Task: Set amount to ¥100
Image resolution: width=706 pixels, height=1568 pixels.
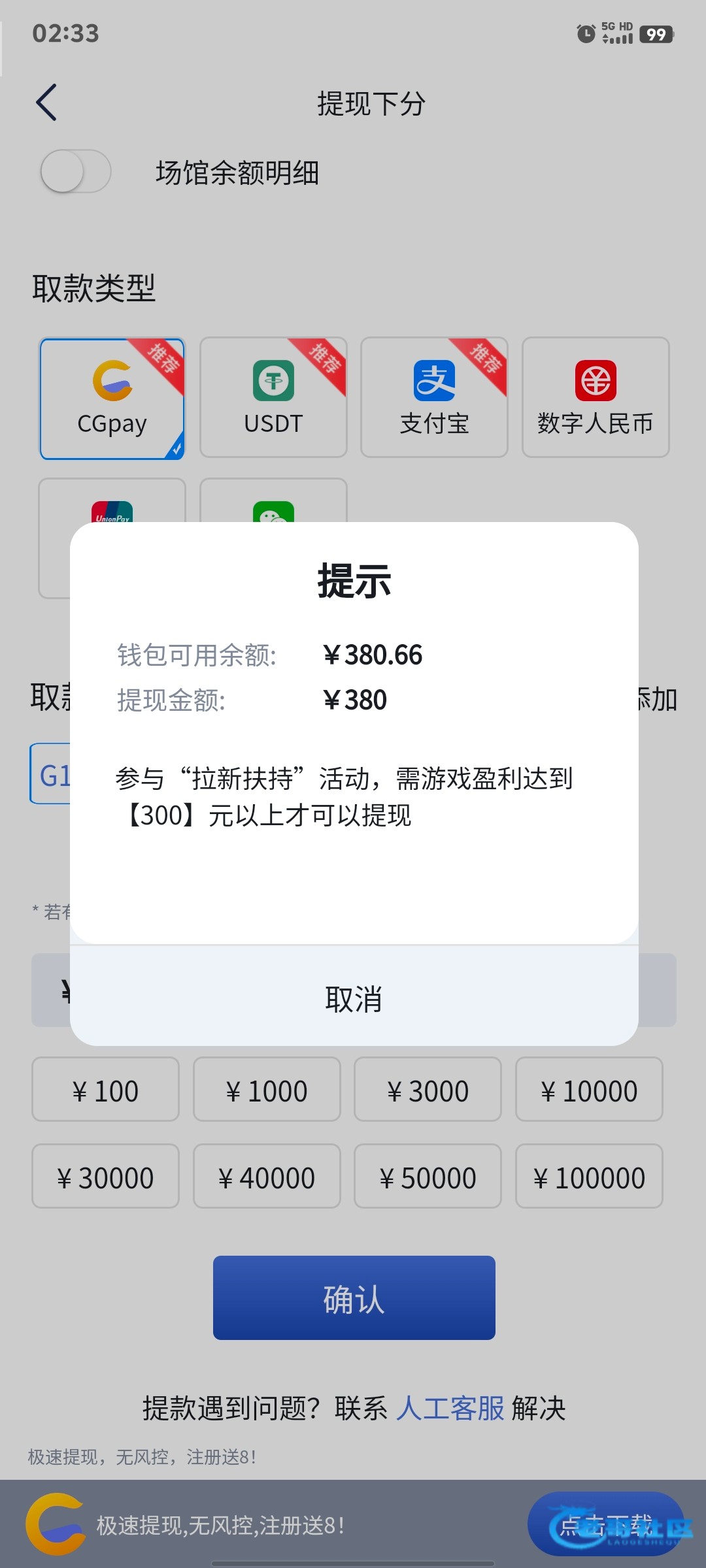Action: [105, 1090]
